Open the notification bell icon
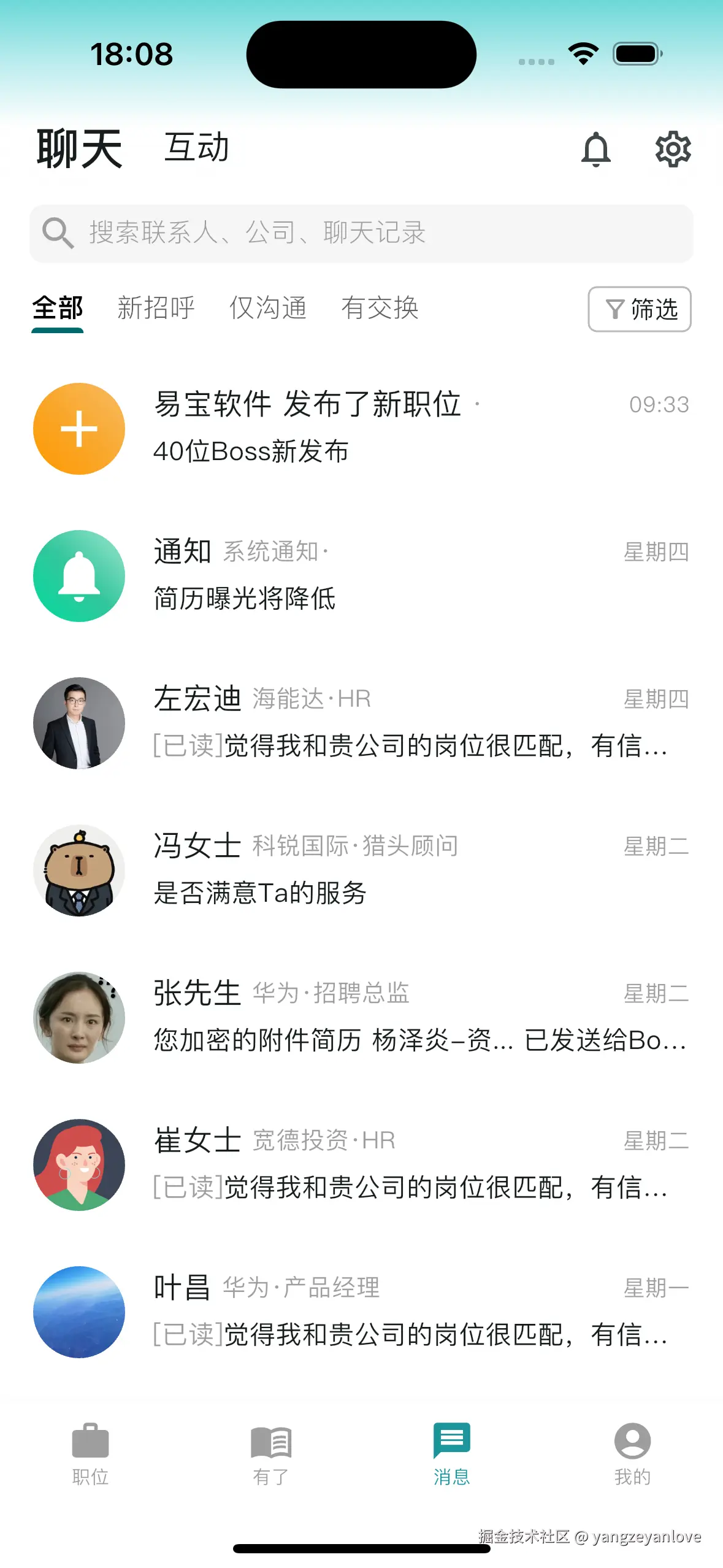The image size is (723, 1568). click(595, 149)
